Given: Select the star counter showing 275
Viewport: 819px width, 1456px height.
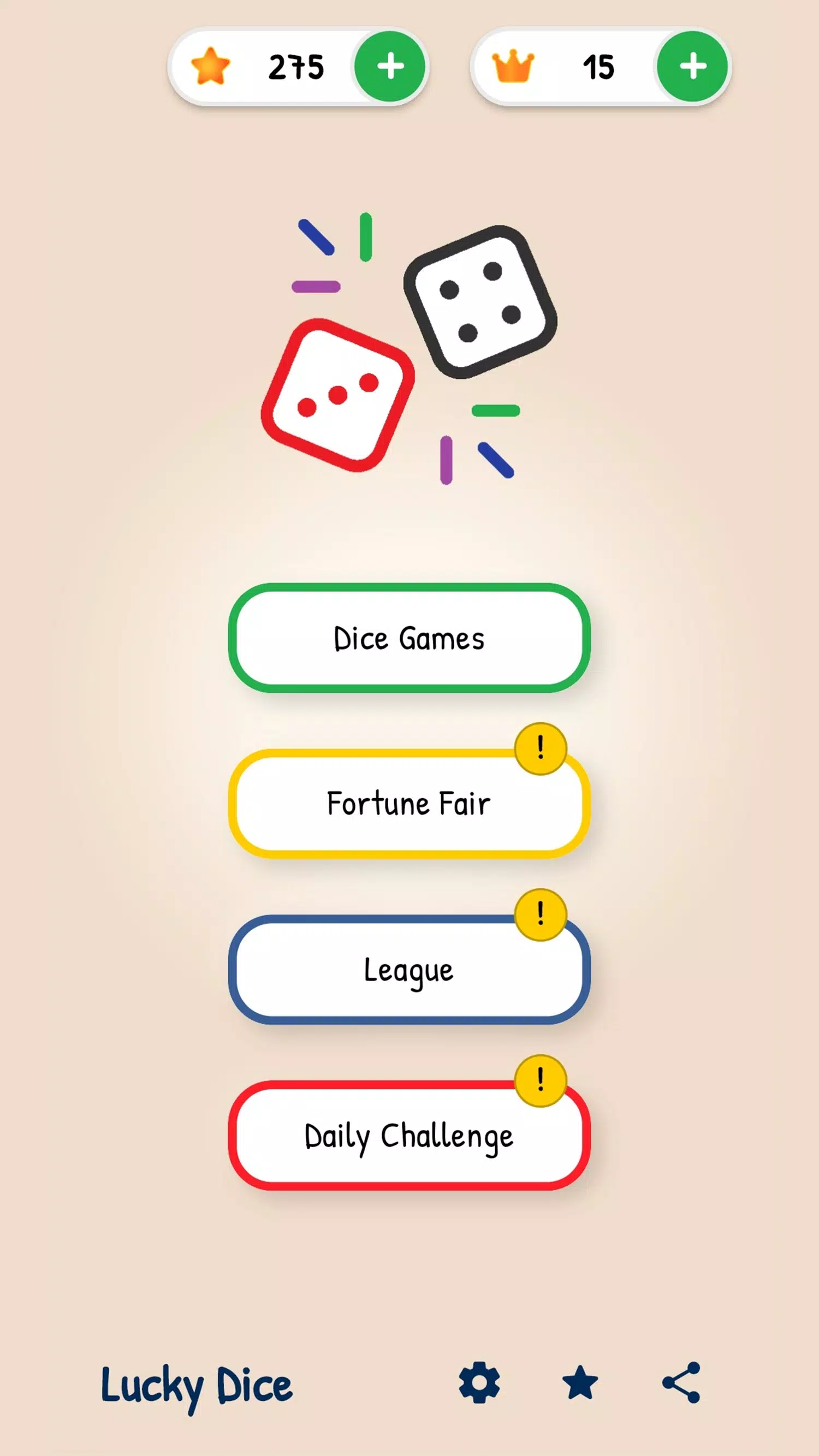Looking at the screenshot, I should (x=298, y=67).
